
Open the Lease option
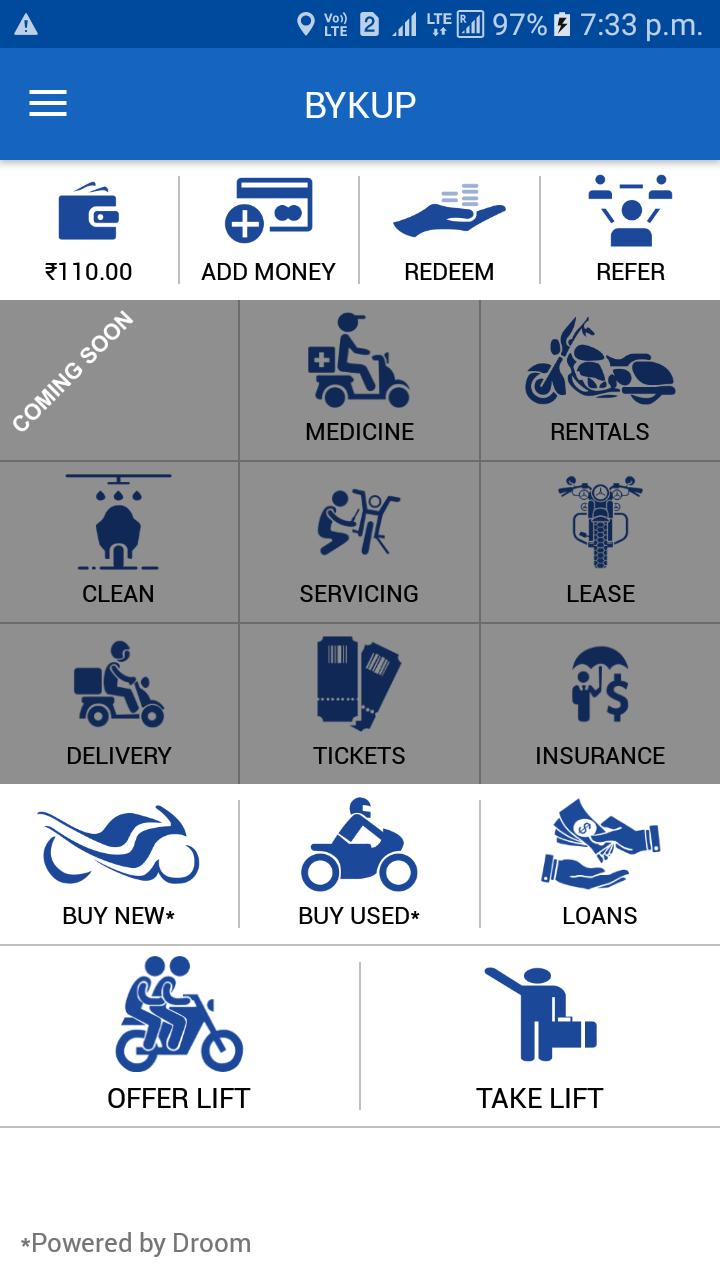(x=600, y=542)
